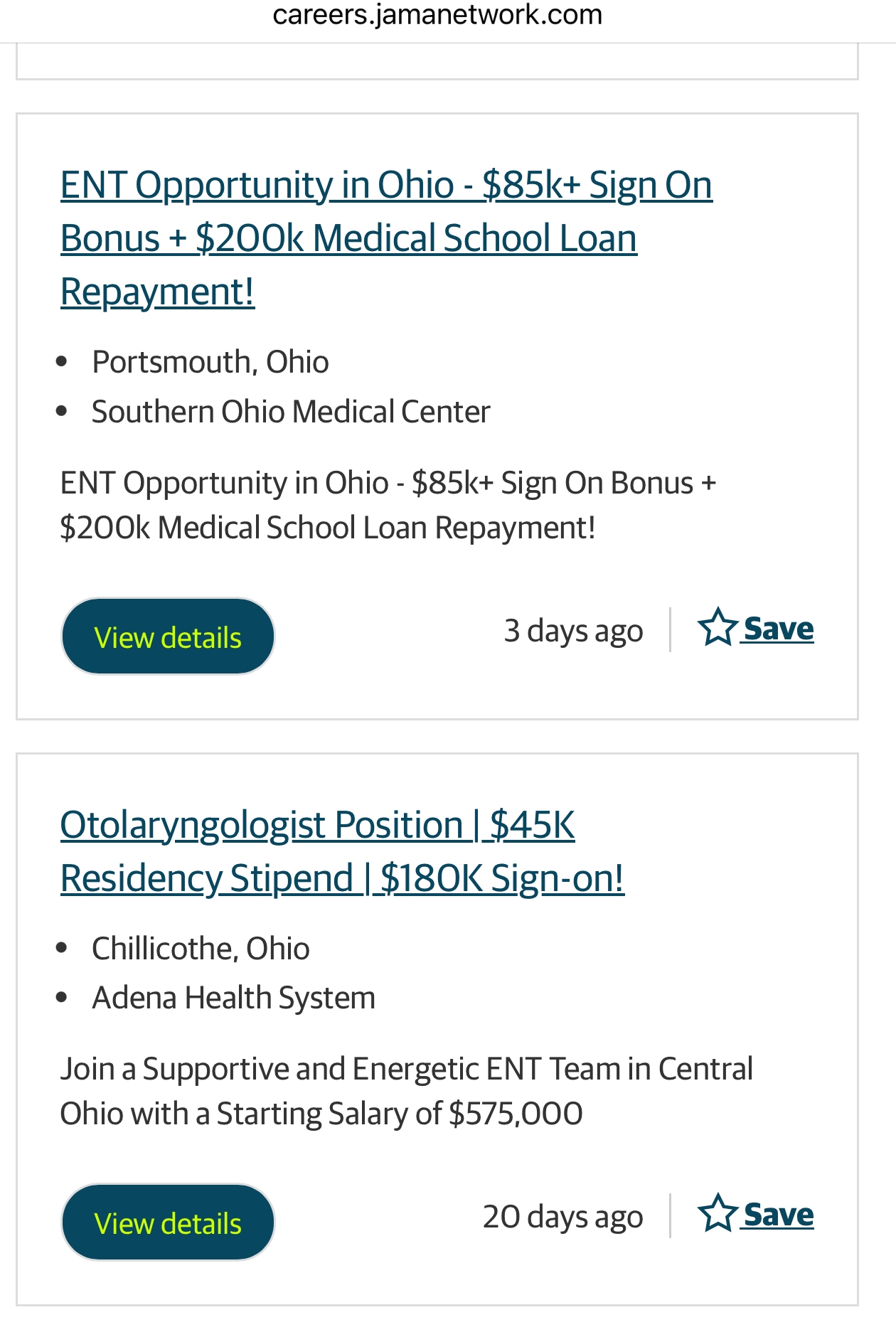This screenshot has width=896, height=1332.
Task: Save the Chillicothe, Ohio Otolaryngologist job
Action: 756,1215
